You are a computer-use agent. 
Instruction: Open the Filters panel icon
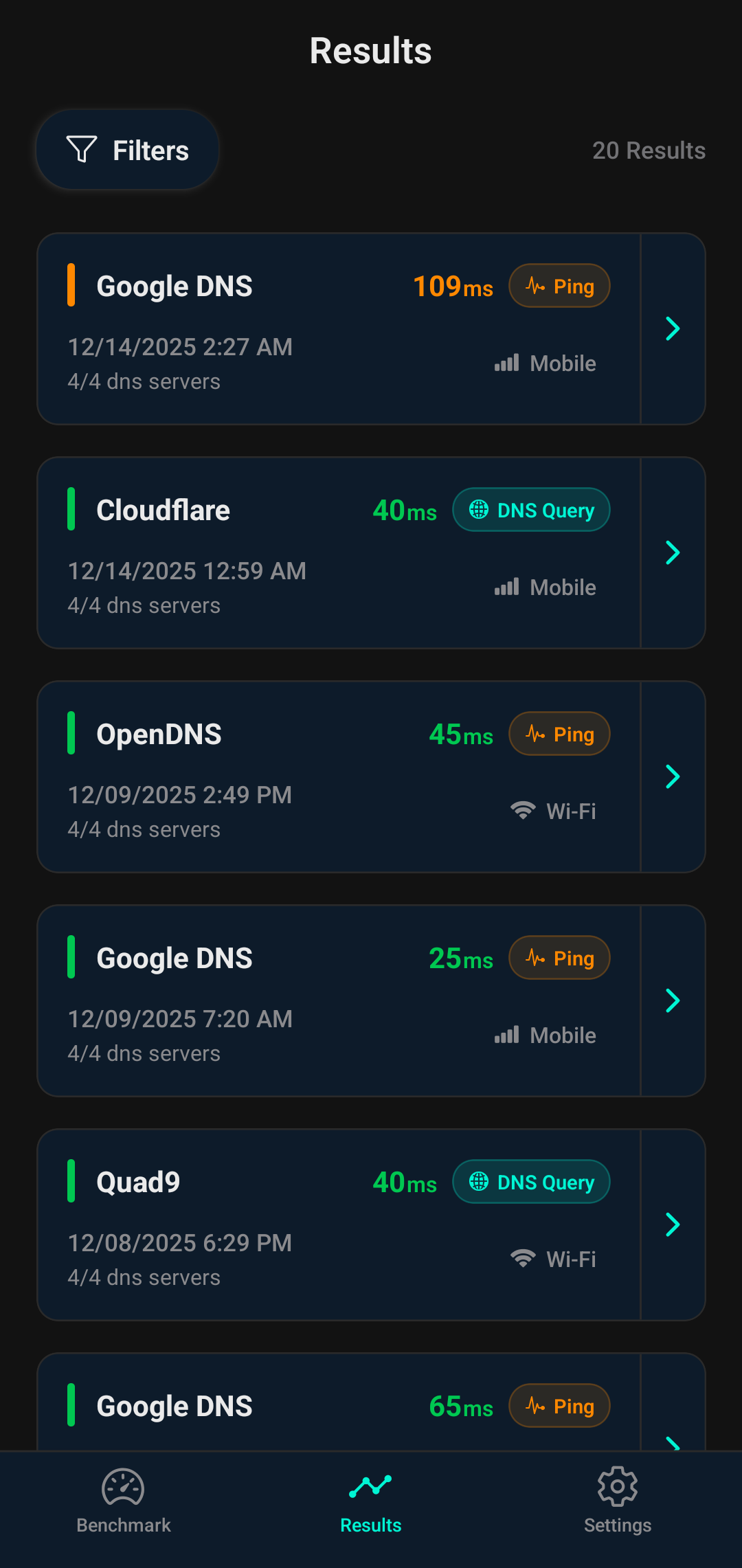click(x=80, y=149)
